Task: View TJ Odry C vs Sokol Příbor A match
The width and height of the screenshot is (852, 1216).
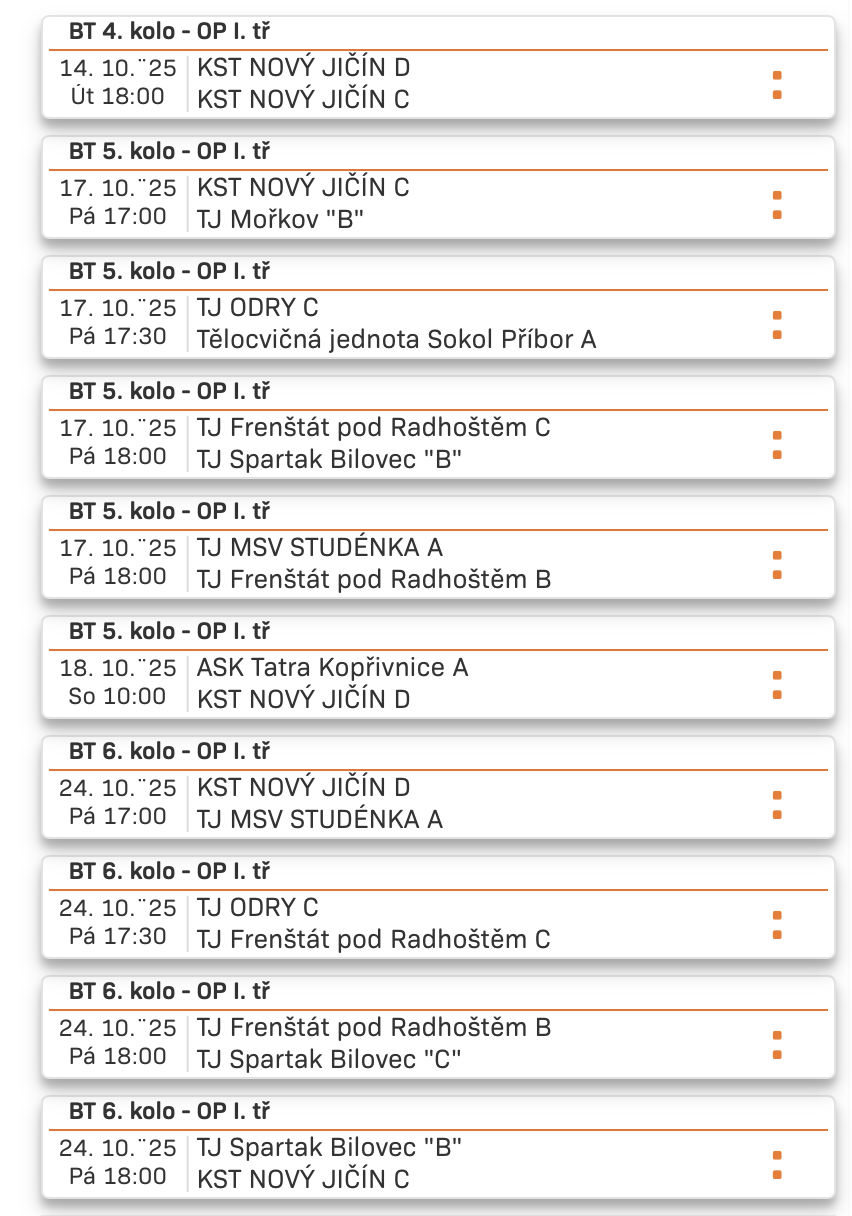Action: (437, 323)
